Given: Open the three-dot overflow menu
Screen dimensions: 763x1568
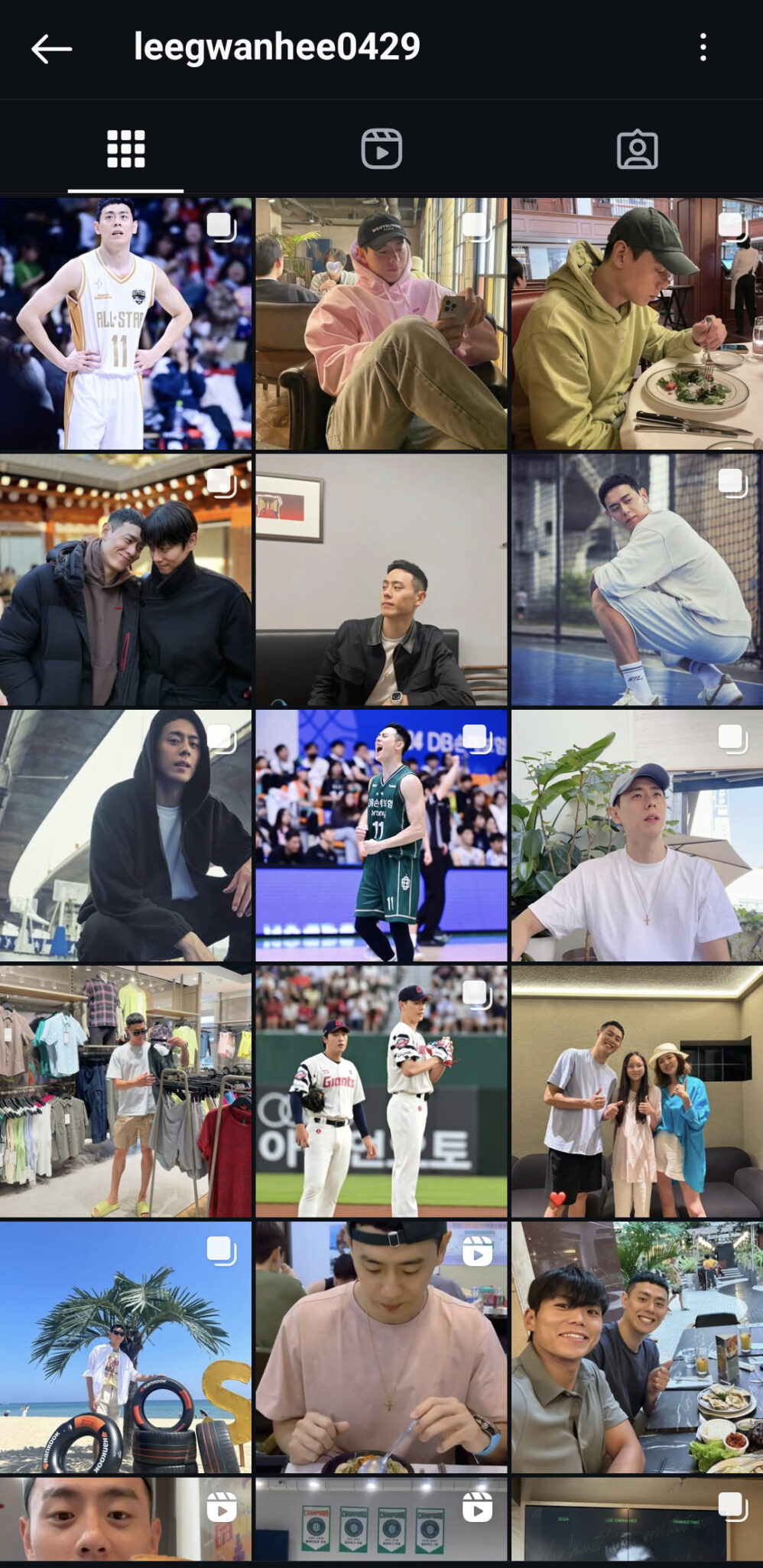Looking at the screenshot, I should (x=703, y=47).
